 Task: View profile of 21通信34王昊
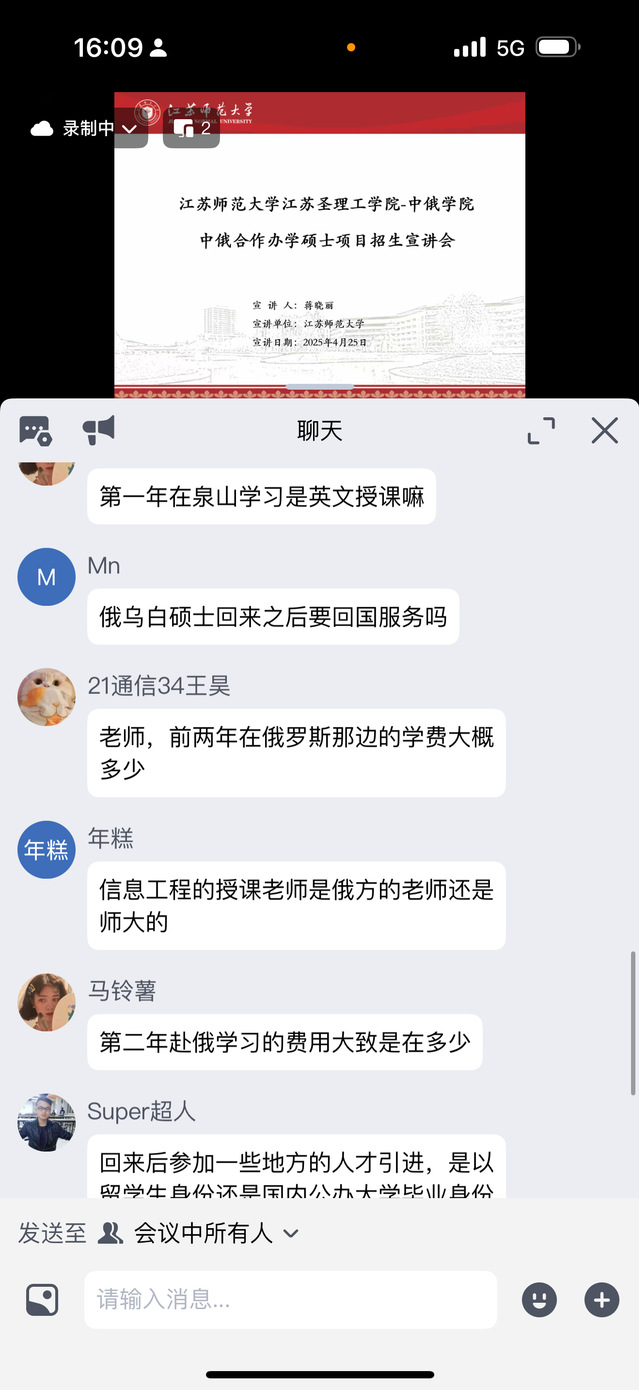47,697
